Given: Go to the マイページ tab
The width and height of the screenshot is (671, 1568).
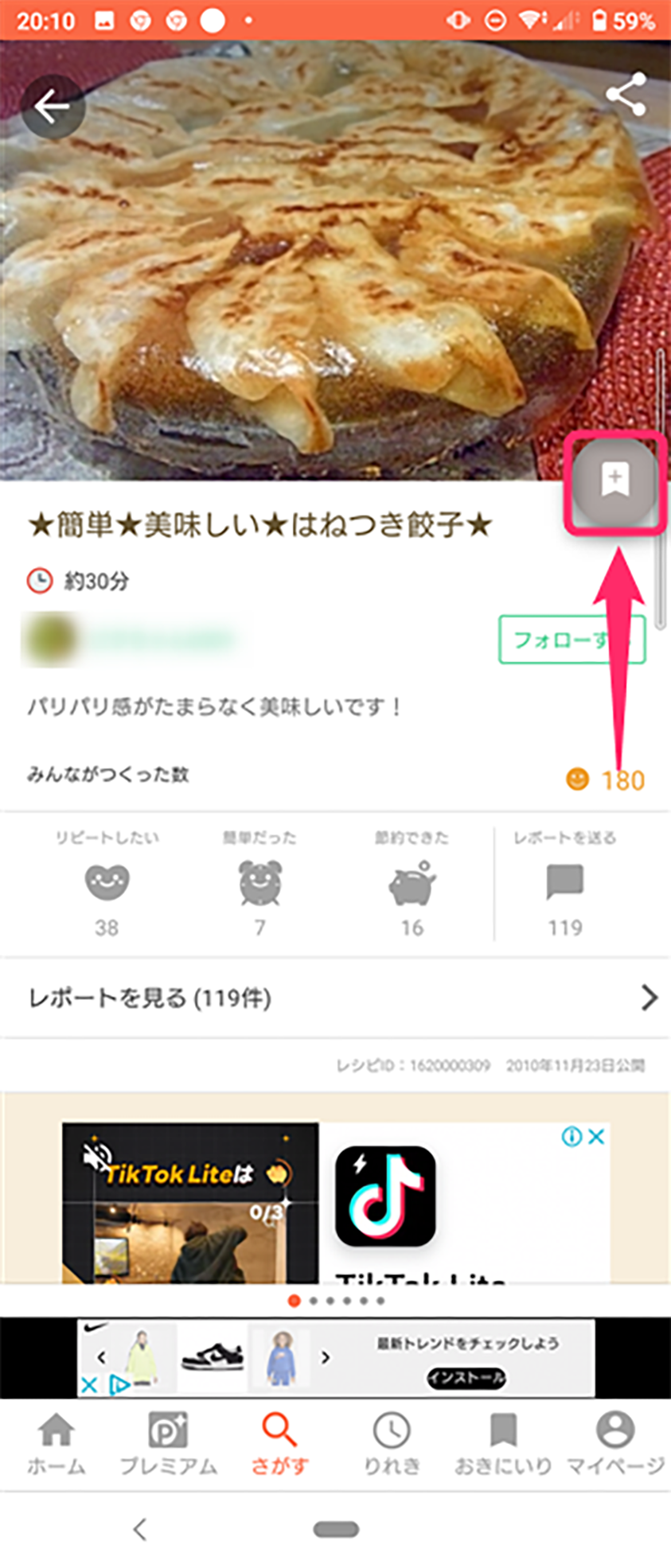Looking at the screenshot, I should click(615, 1444).
